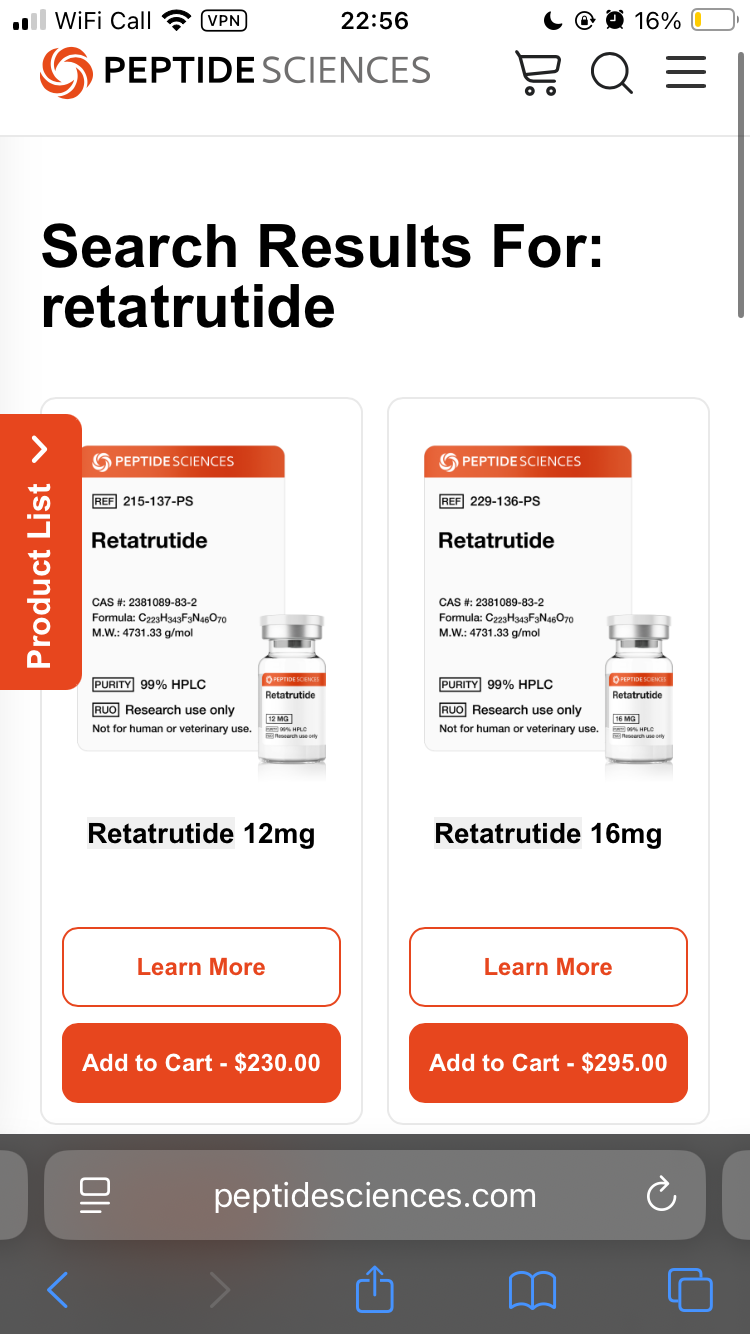Open the page settings menu in address bar

(95, 1196)
